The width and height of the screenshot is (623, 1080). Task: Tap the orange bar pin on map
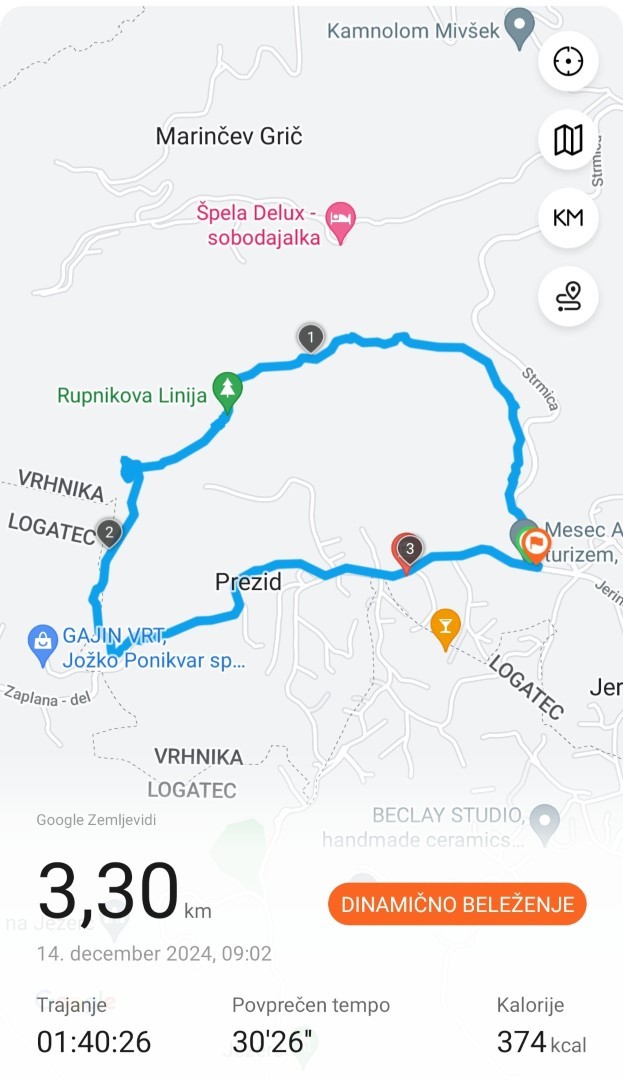click(446, 629)
